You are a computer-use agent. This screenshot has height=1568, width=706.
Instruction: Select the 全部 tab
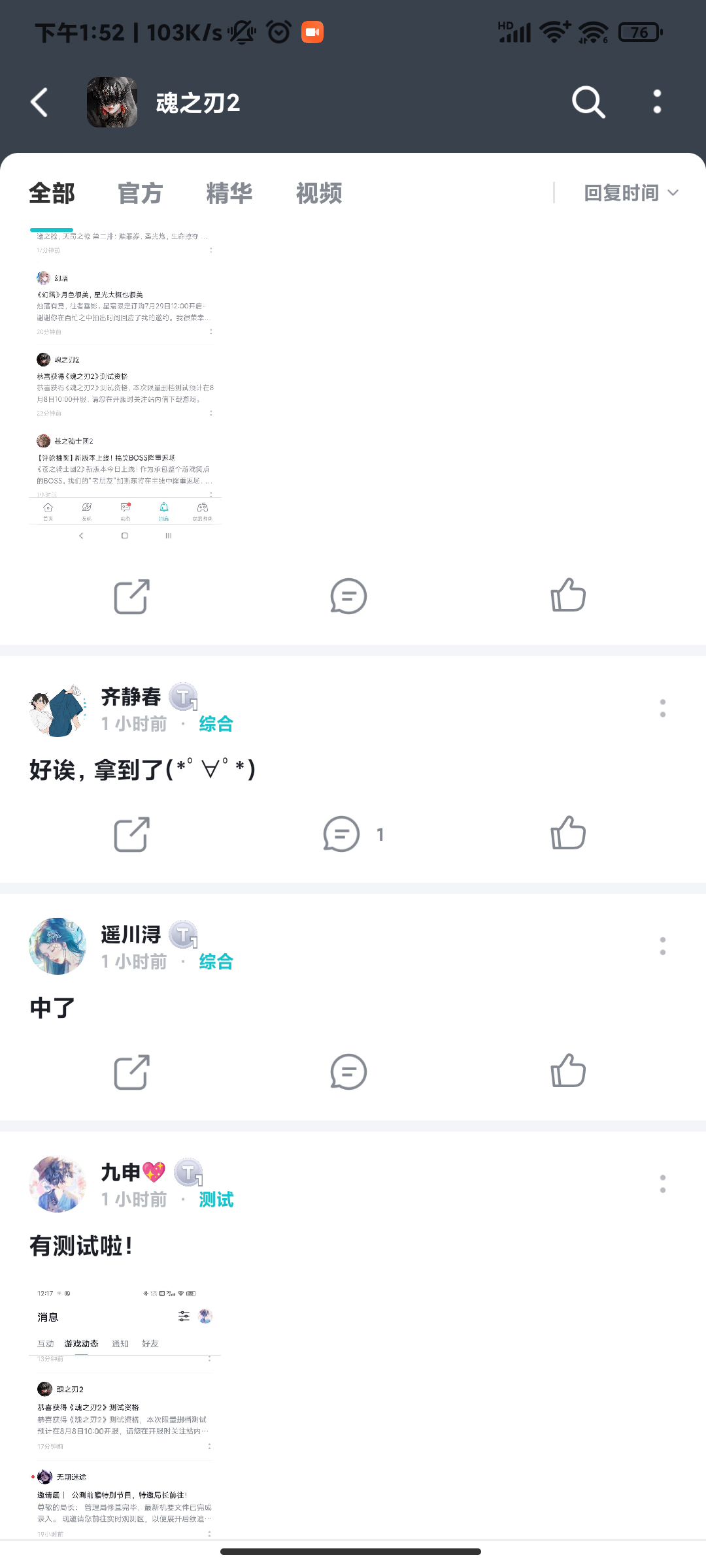pyautogui.click(x=52, y=193)
